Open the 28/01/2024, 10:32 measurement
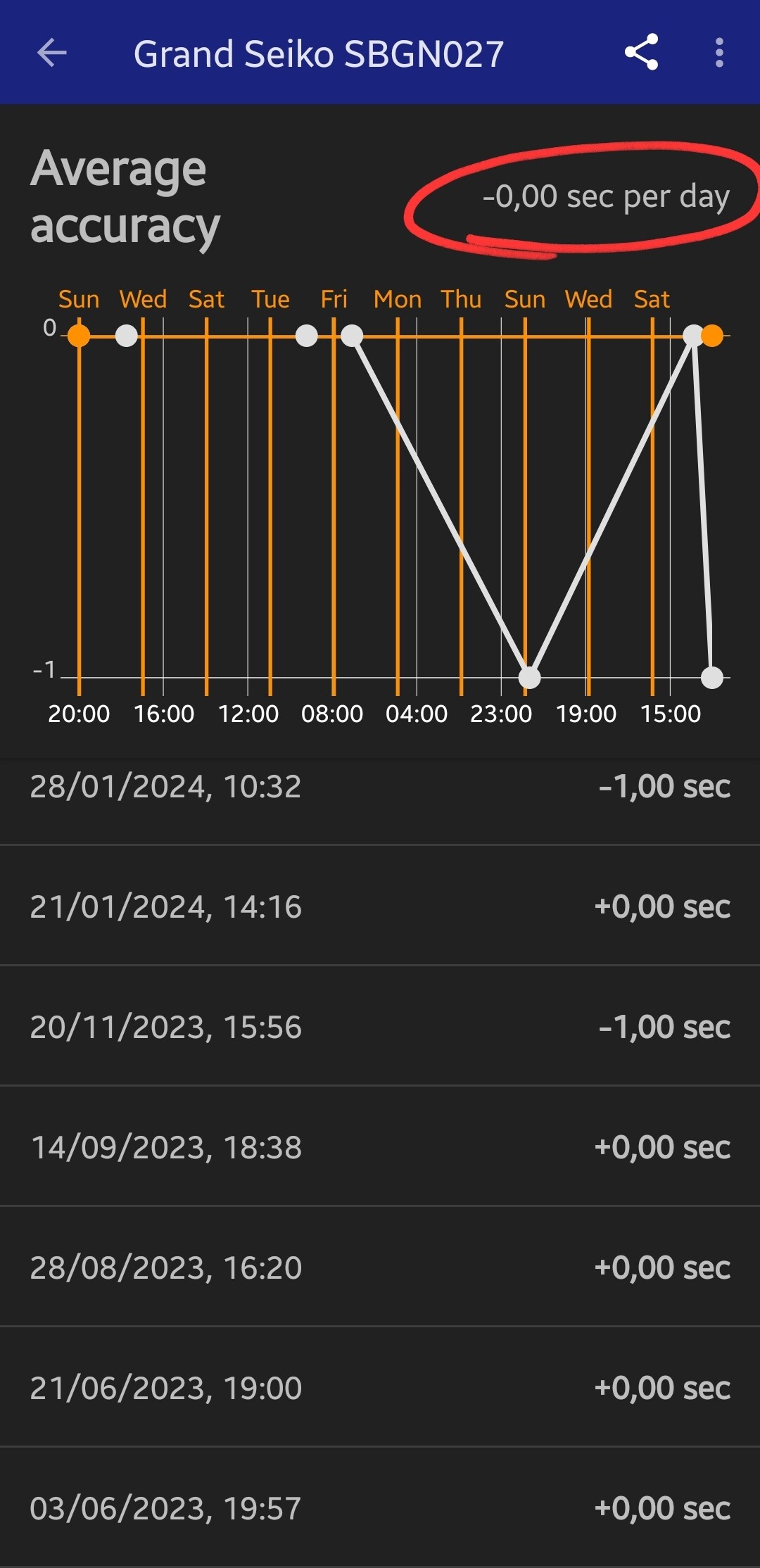Viewport: 760px width, 1568px height. 380,787
